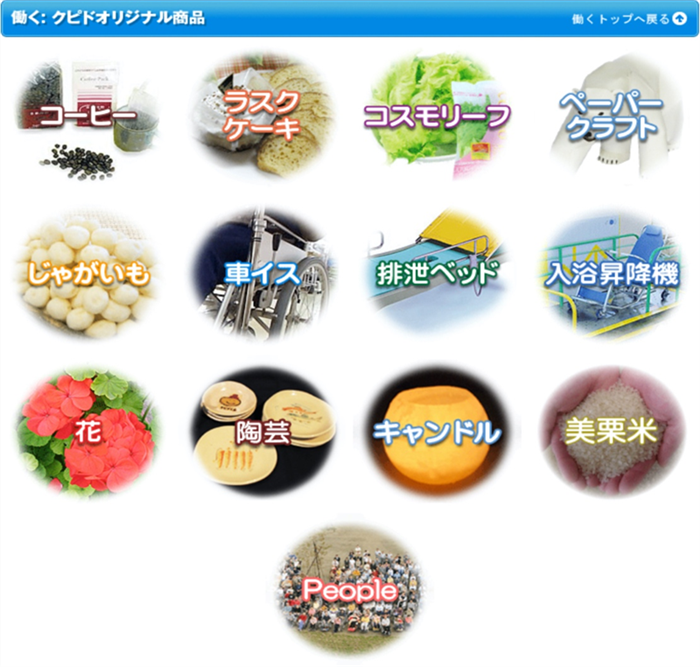This screenshot has width=700, height=667.
Task: View the ペーパークラフト category
Action: [x=612, y=116]
